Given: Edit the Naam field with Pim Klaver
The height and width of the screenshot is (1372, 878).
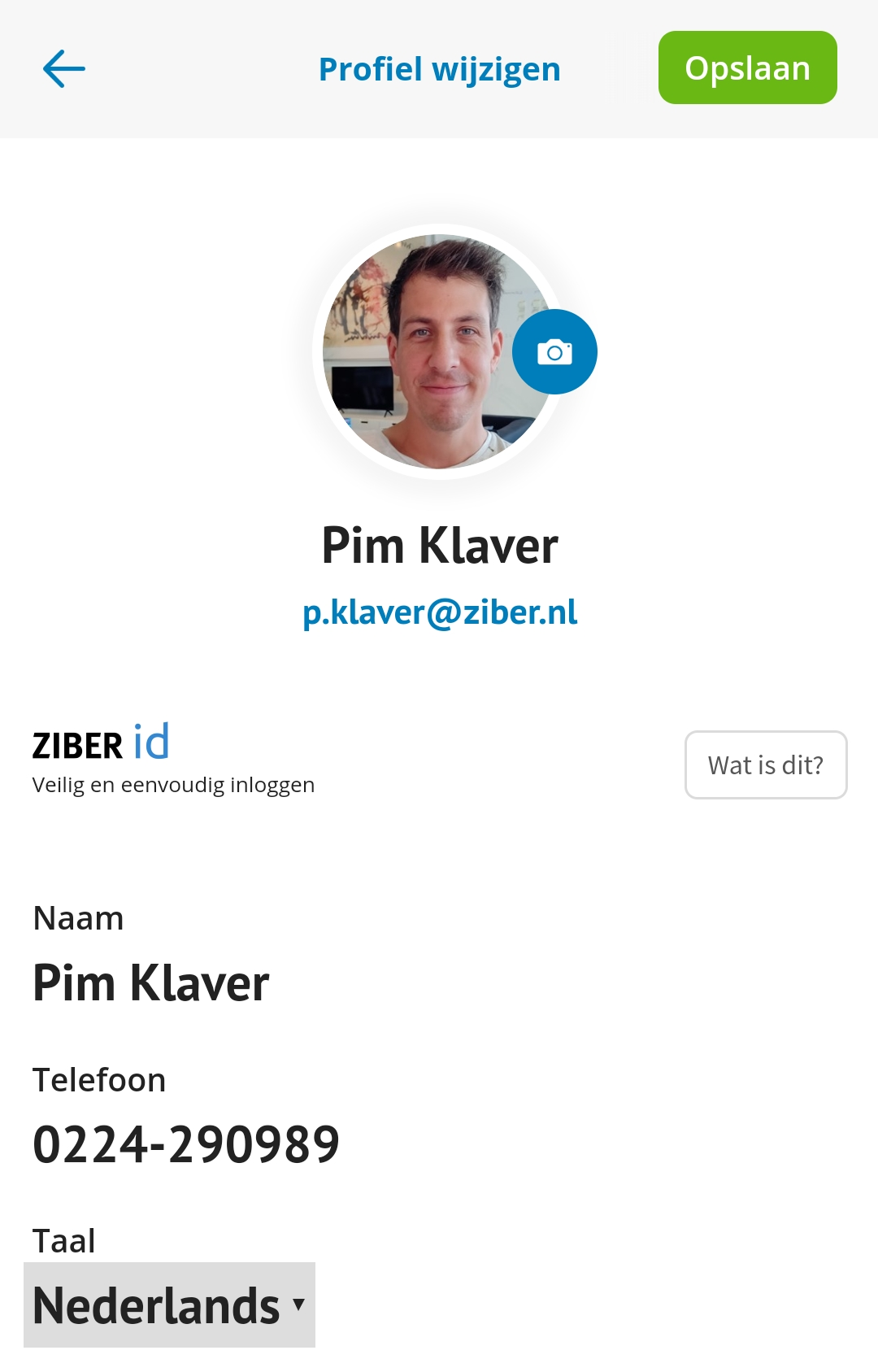Looking at the screenshot, I should tap(151, 983).
